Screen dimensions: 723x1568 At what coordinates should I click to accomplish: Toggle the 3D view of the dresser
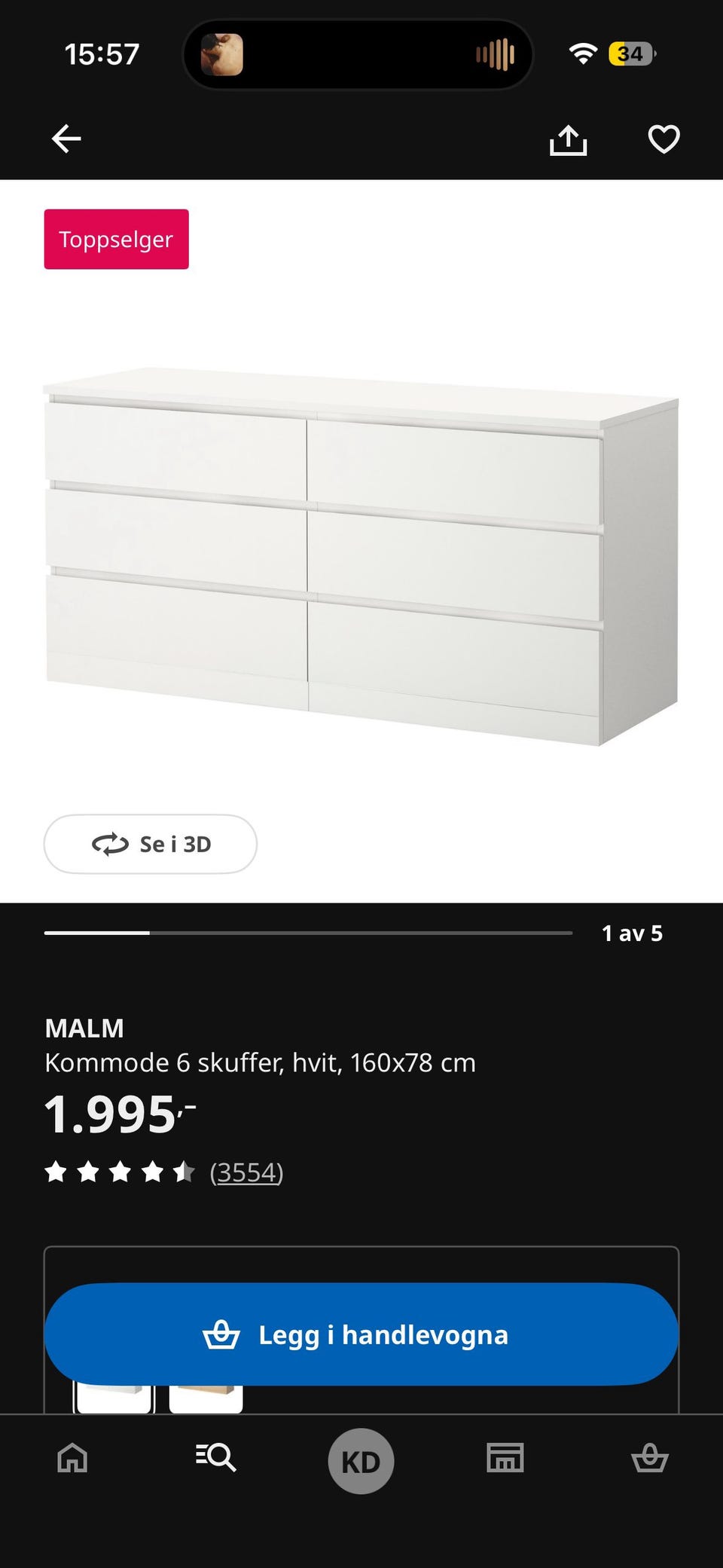click(149, 844)
